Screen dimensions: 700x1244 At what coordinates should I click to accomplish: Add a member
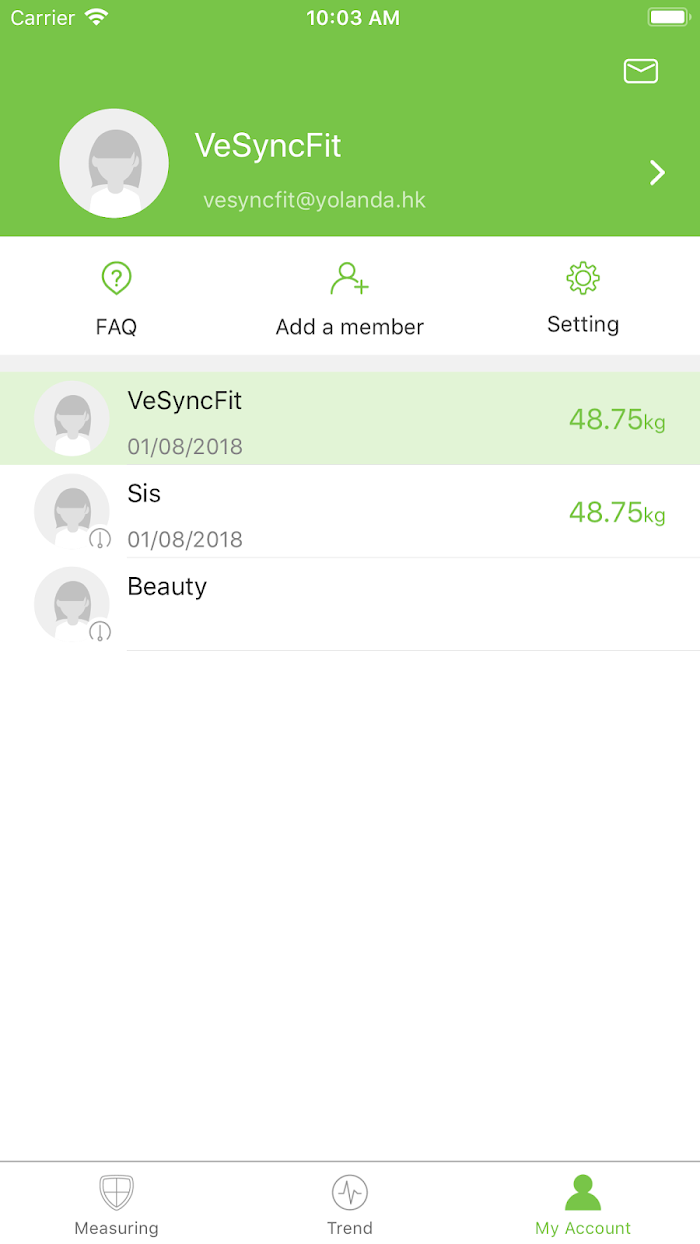coord(350,298)
